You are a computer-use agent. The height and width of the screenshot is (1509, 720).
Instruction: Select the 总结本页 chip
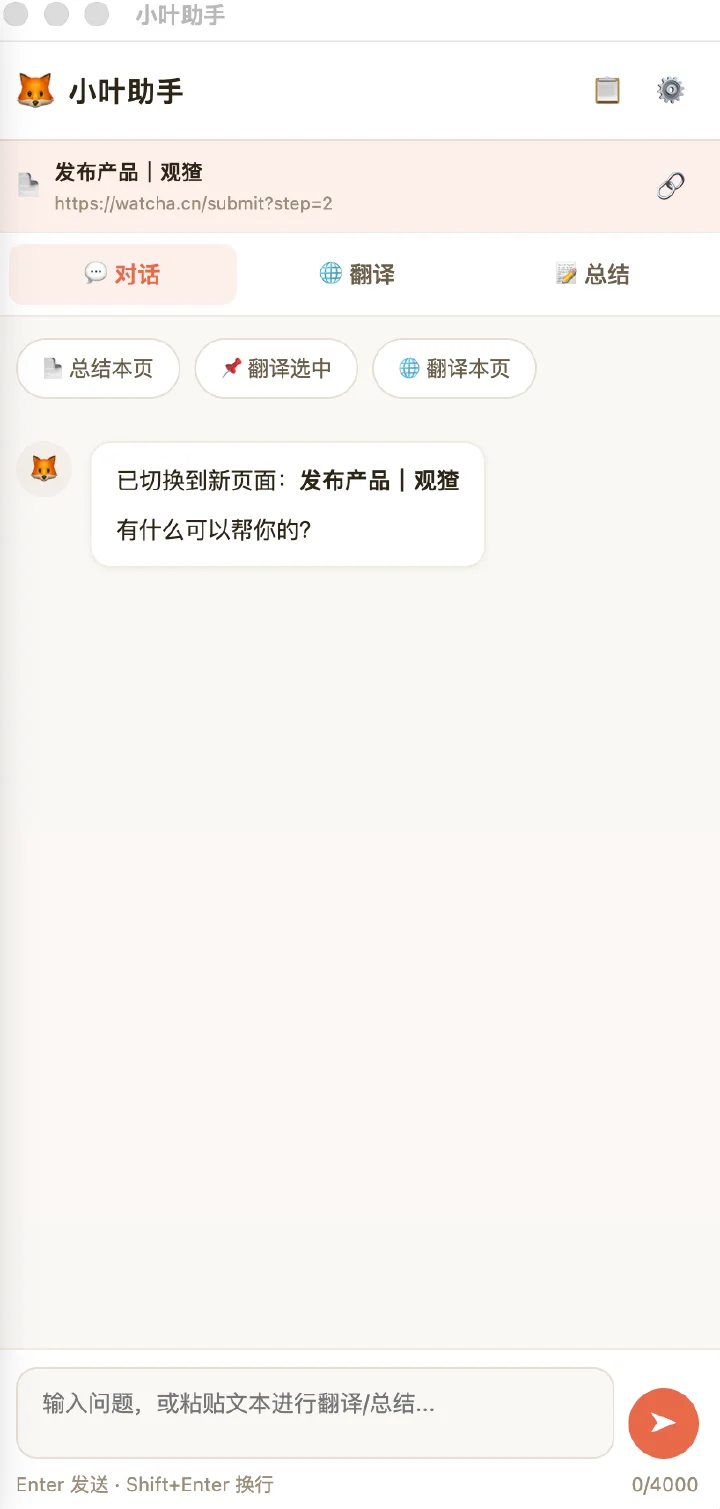(98, 368)
